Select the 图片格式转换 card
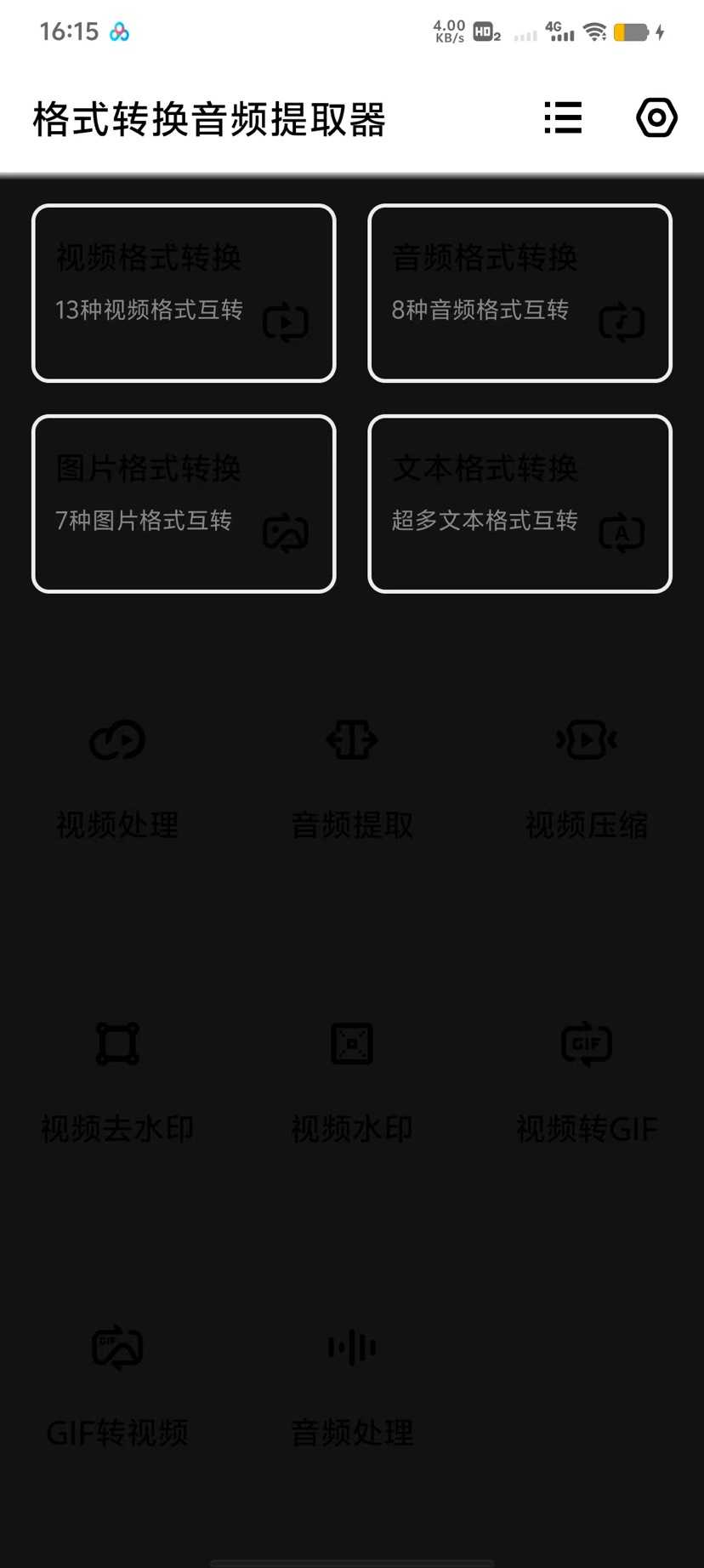Image resolution: width=704 pixels, height=1568 pixels. click(x=184, y=504)
